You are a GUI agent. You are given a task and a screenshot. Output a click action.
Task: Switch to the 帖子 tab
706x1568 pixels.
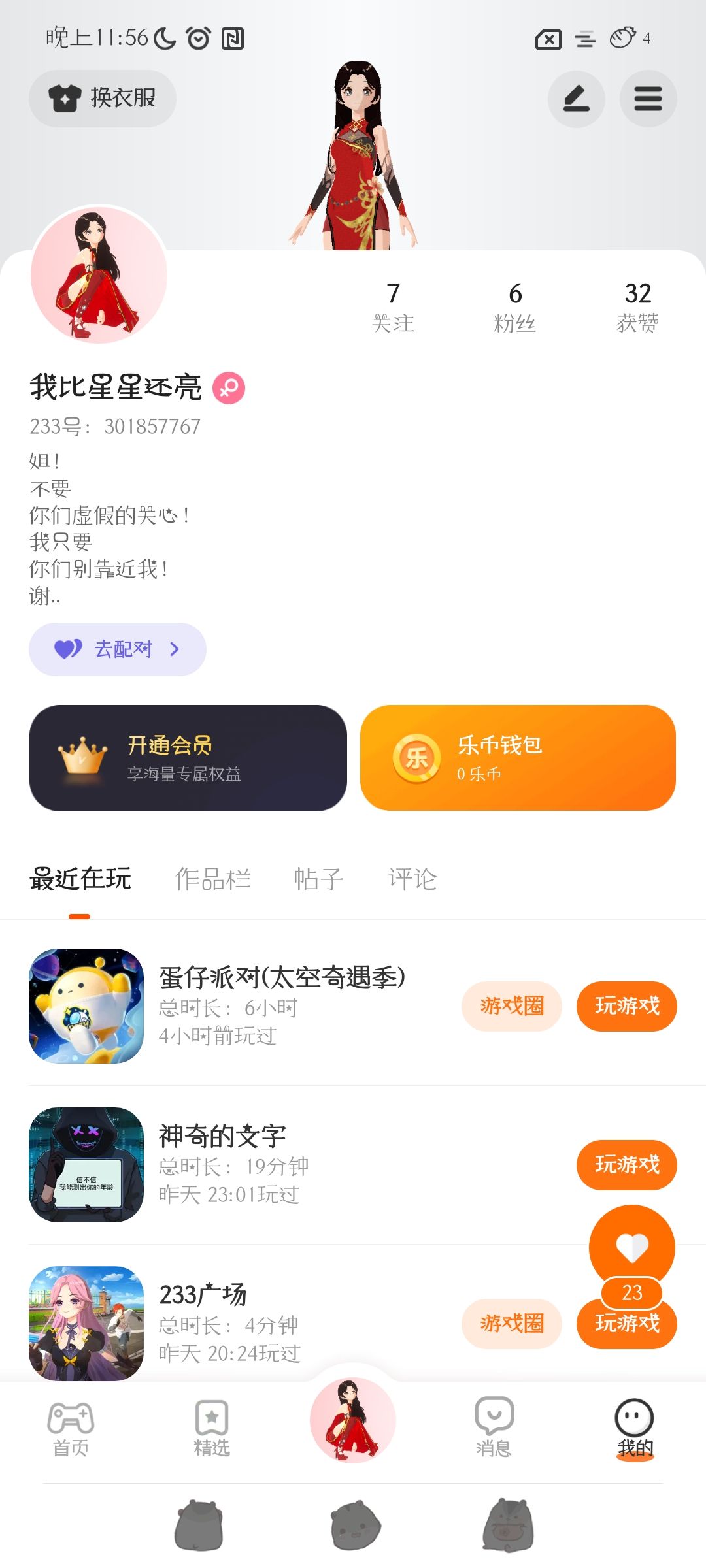tap(318, 879)
